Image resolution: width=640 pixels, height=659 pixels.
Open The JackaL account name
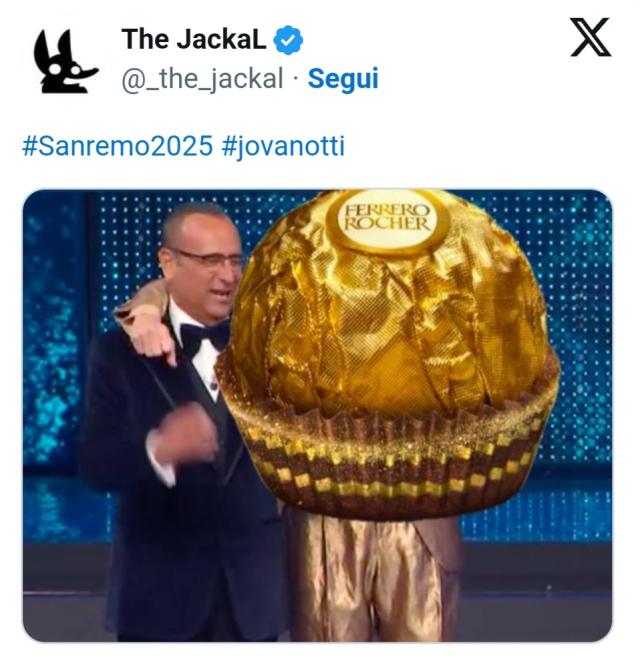(194, 39)
